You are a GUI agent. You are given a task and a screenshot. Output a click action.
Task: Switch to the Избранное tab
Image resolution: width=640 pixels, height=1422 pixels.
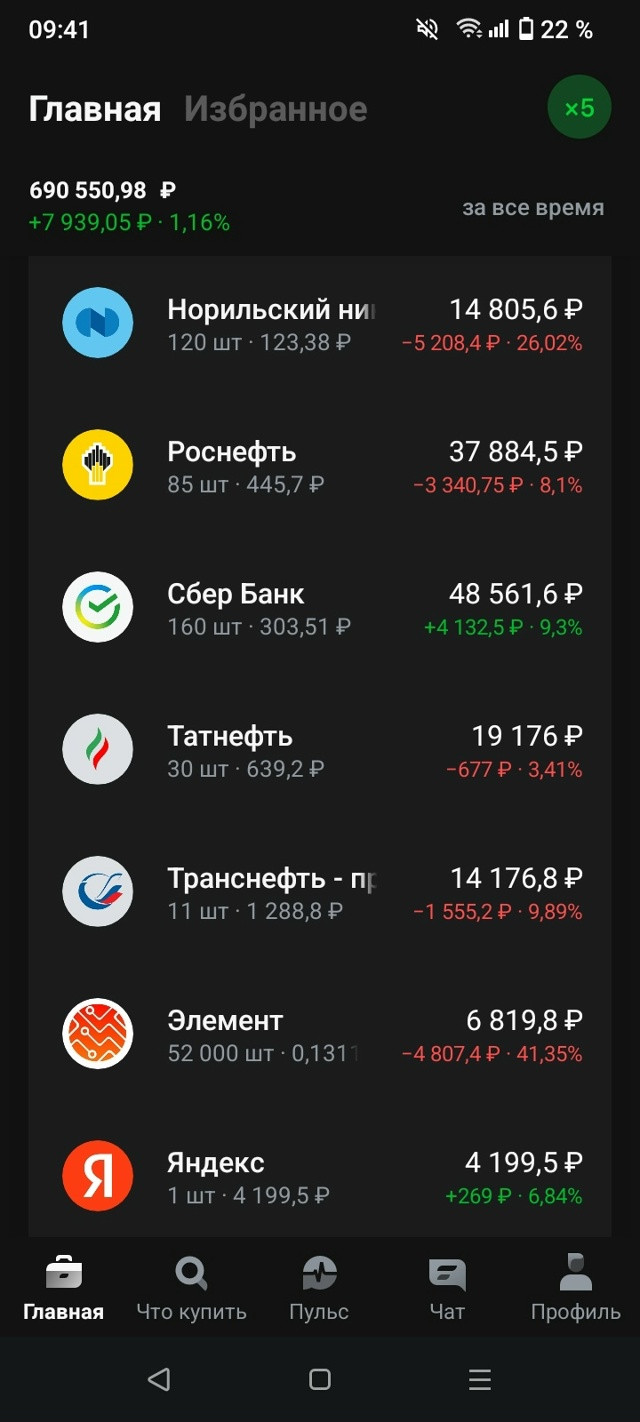275,109
